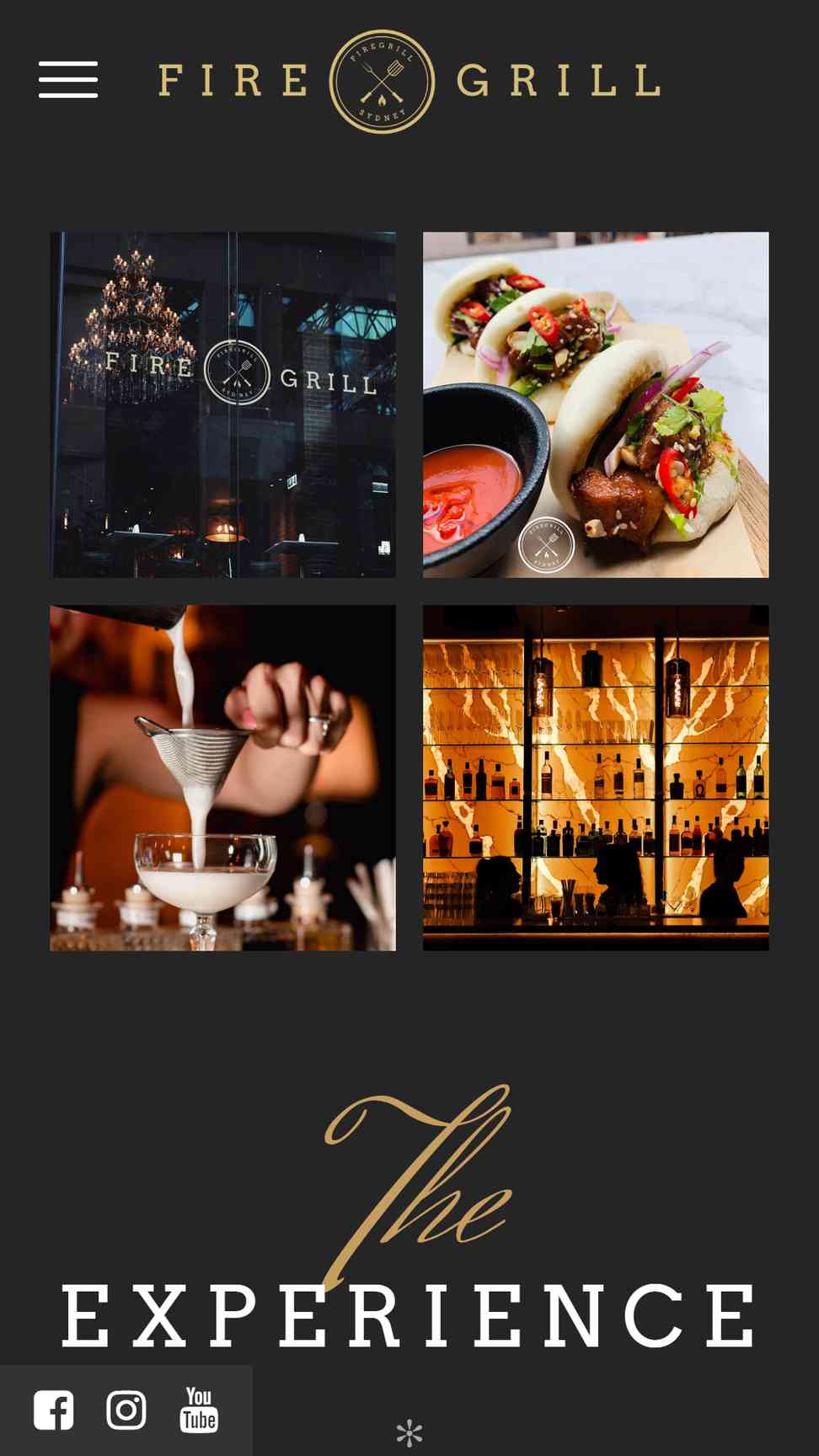Viewport: 819px width, 1456px height.
Task: Open the cocktail pouring photo
Action: click(222, 778)
